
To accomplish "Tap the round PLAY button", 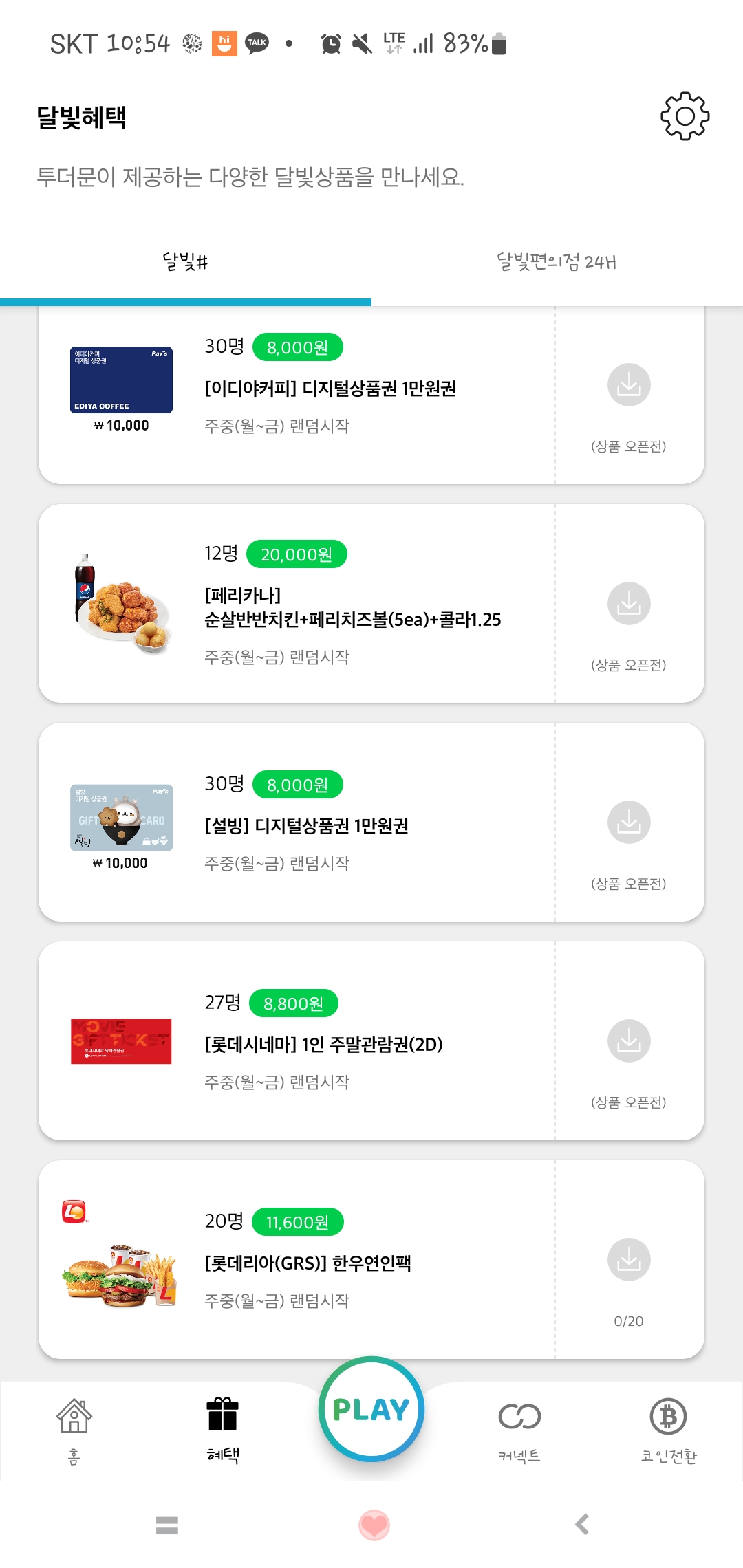I will pyautogui.click(x=371, y=1409).
